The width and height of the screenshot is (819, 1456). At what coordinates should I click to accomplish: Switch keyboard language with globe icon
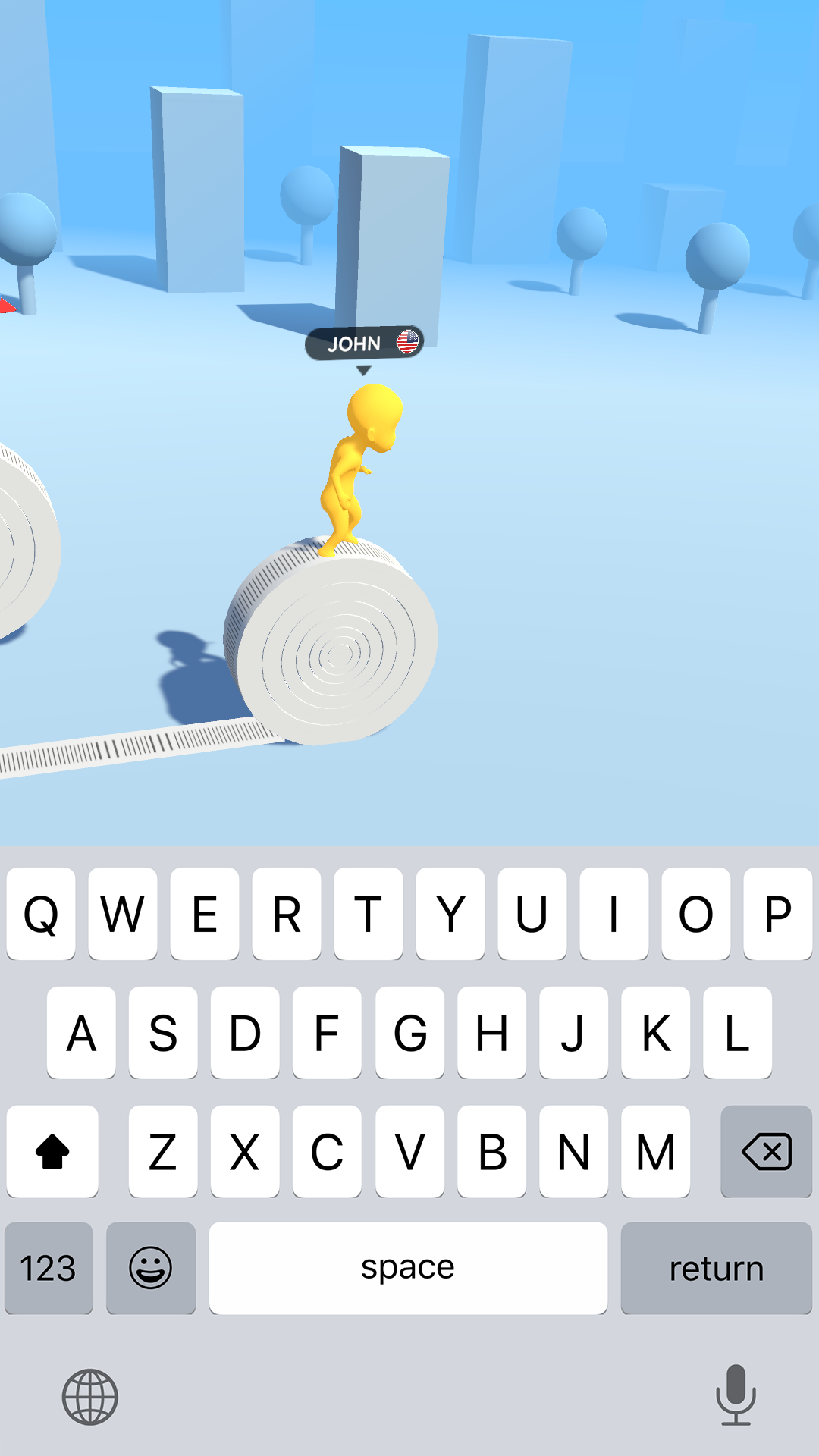89,1397
